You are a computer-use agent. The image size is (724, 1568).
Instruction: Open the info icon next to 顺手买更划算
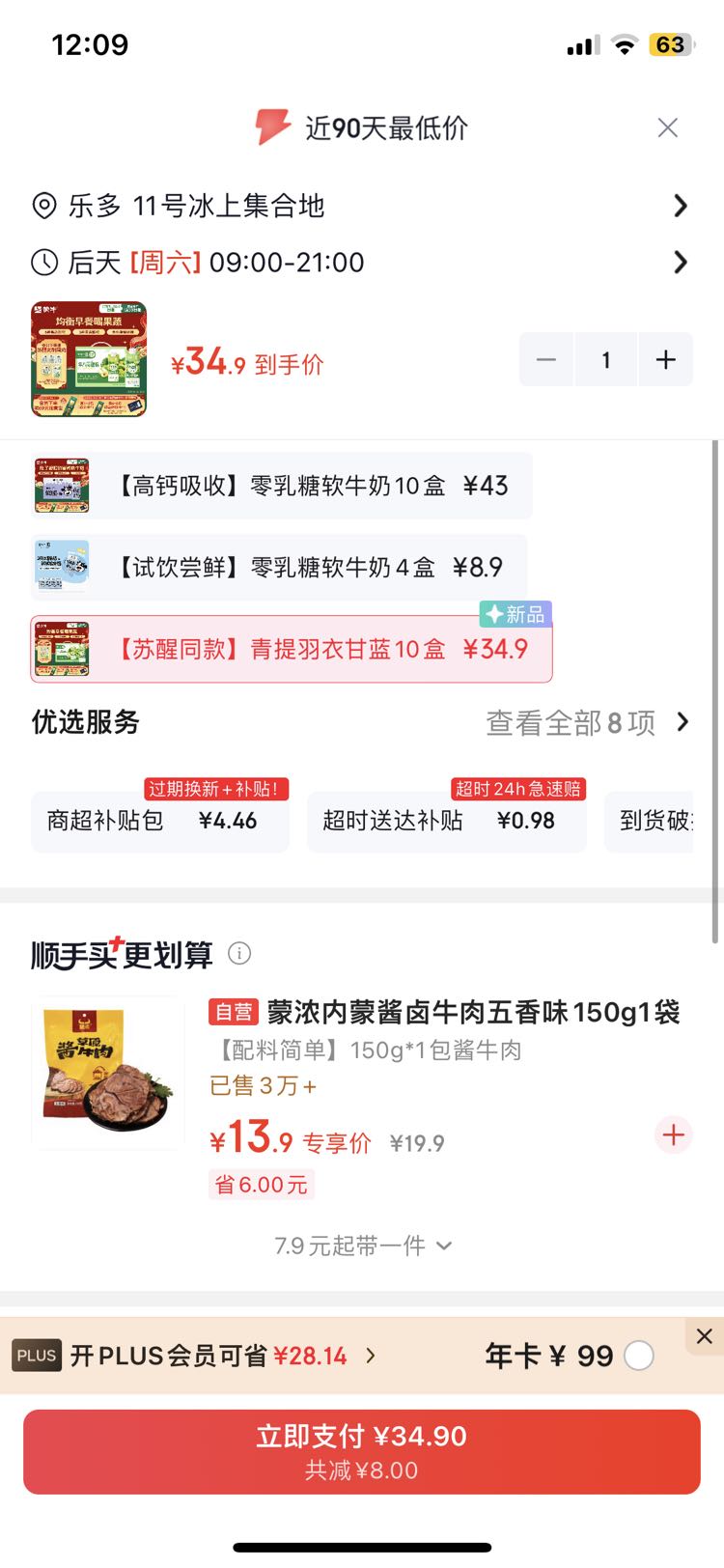tap(239, 954)
